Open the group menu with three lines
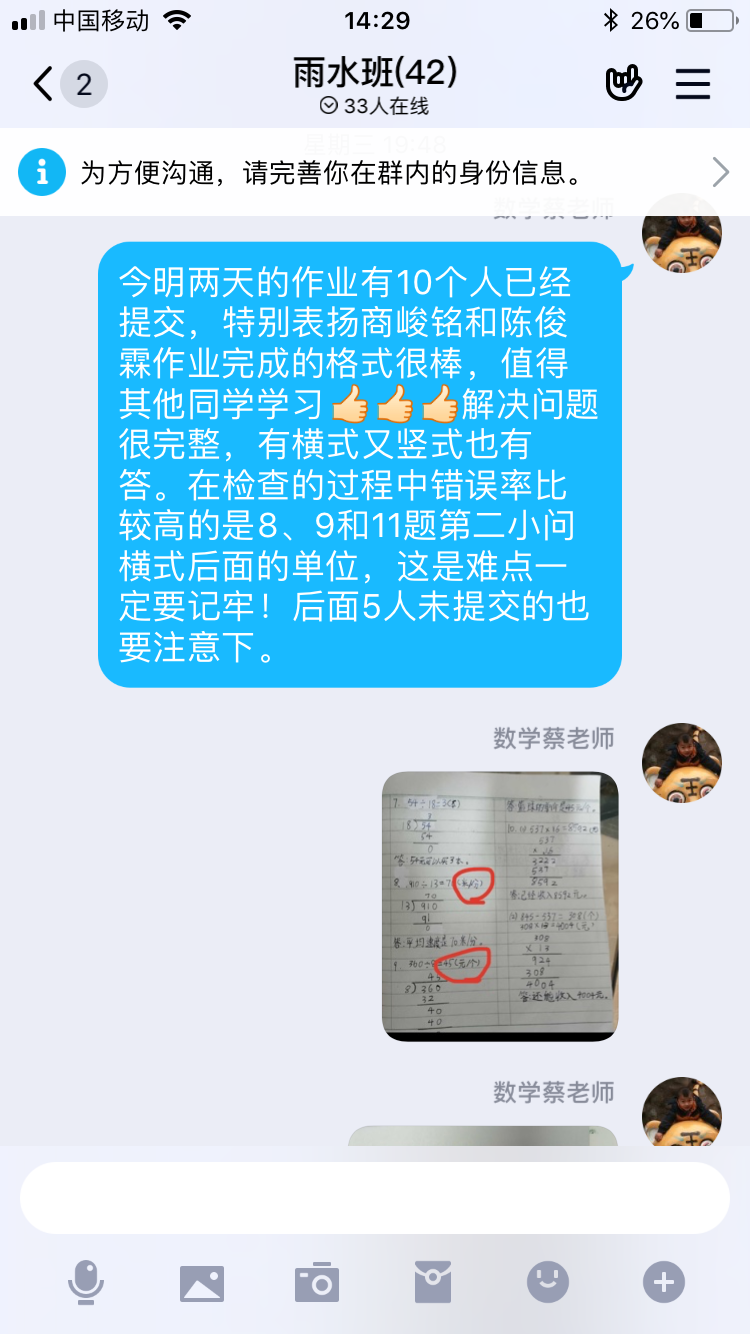 [692, 84]
